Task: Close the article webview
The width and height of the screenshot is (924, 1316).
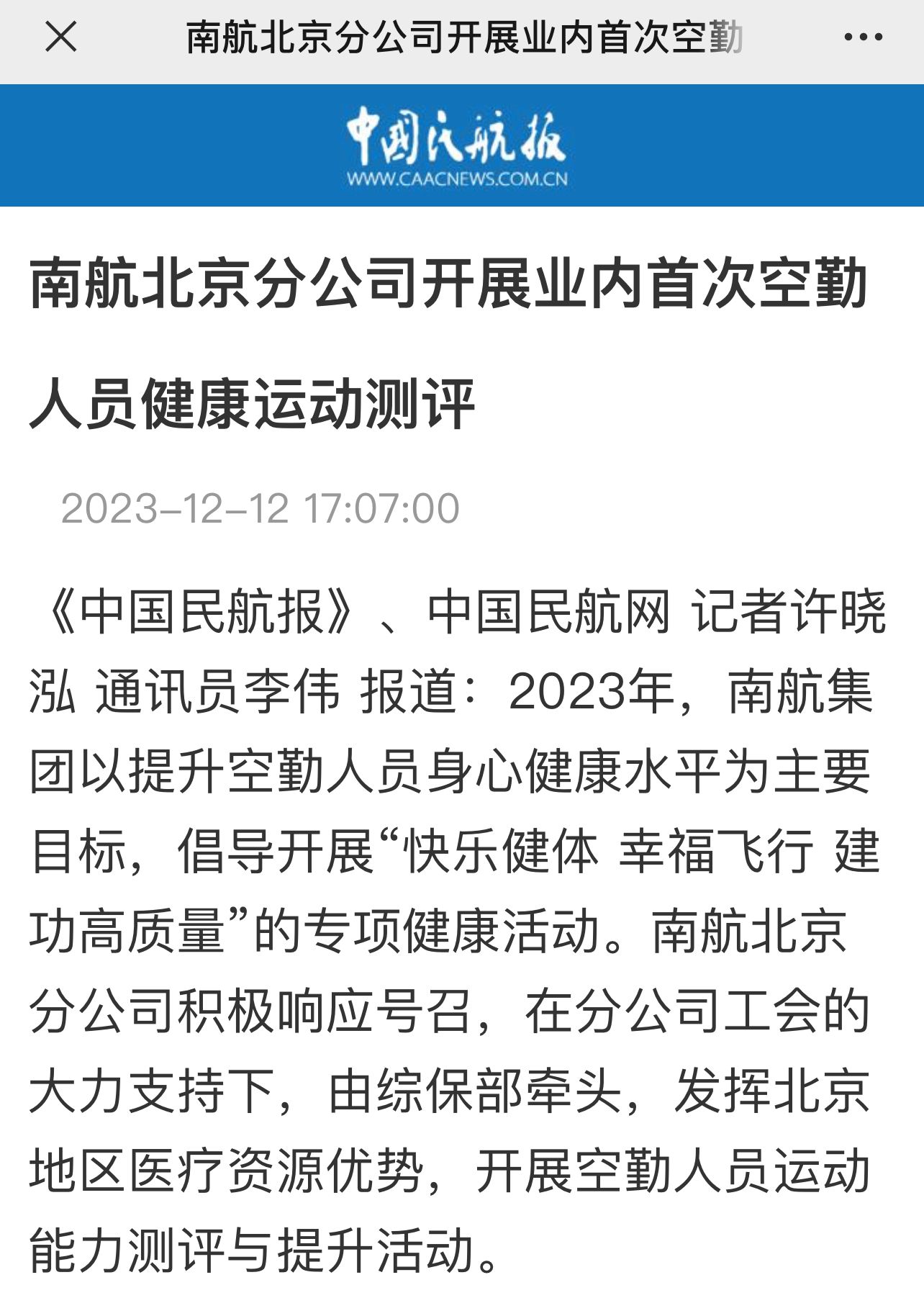Action: pyautogui.click(x=61, y=37)
